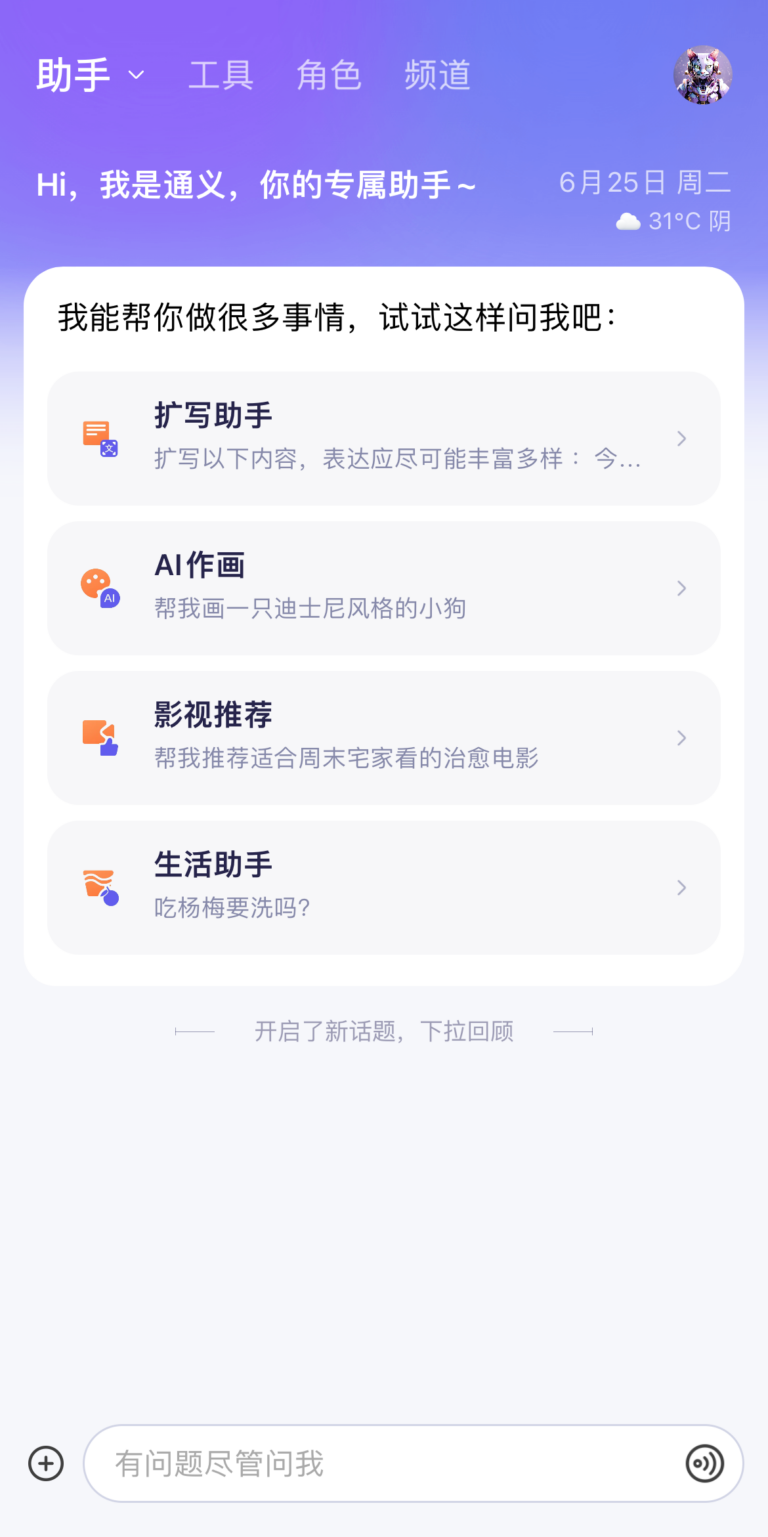Switch to the 工具 tab
Image resolution: width=768 pixels, height=1537 pixels.
click(x=221, y=75)
